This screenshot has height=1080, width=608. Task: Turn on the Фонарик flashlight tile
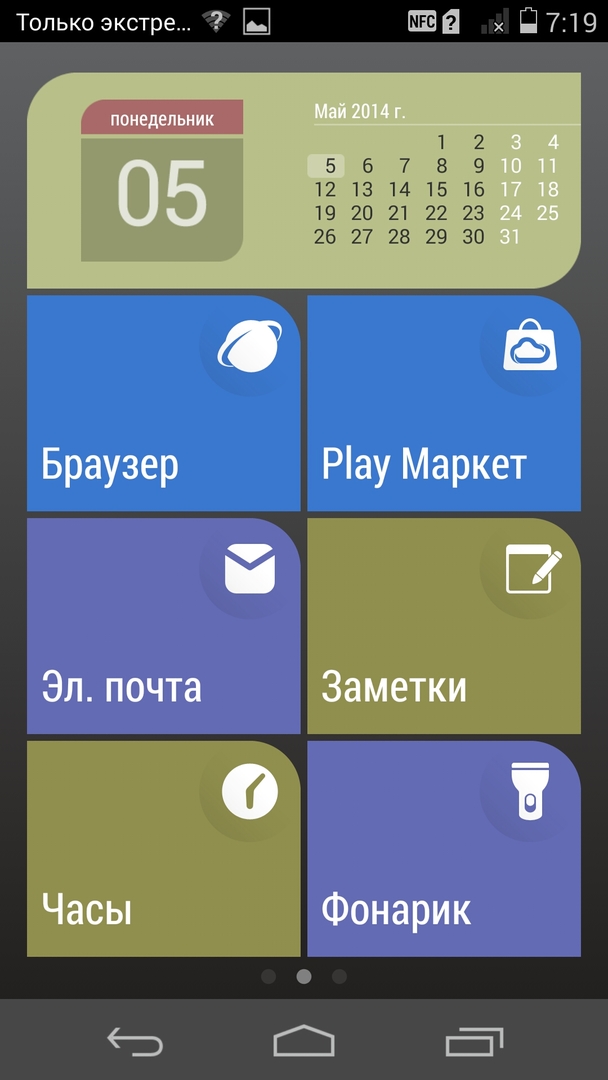443,848
